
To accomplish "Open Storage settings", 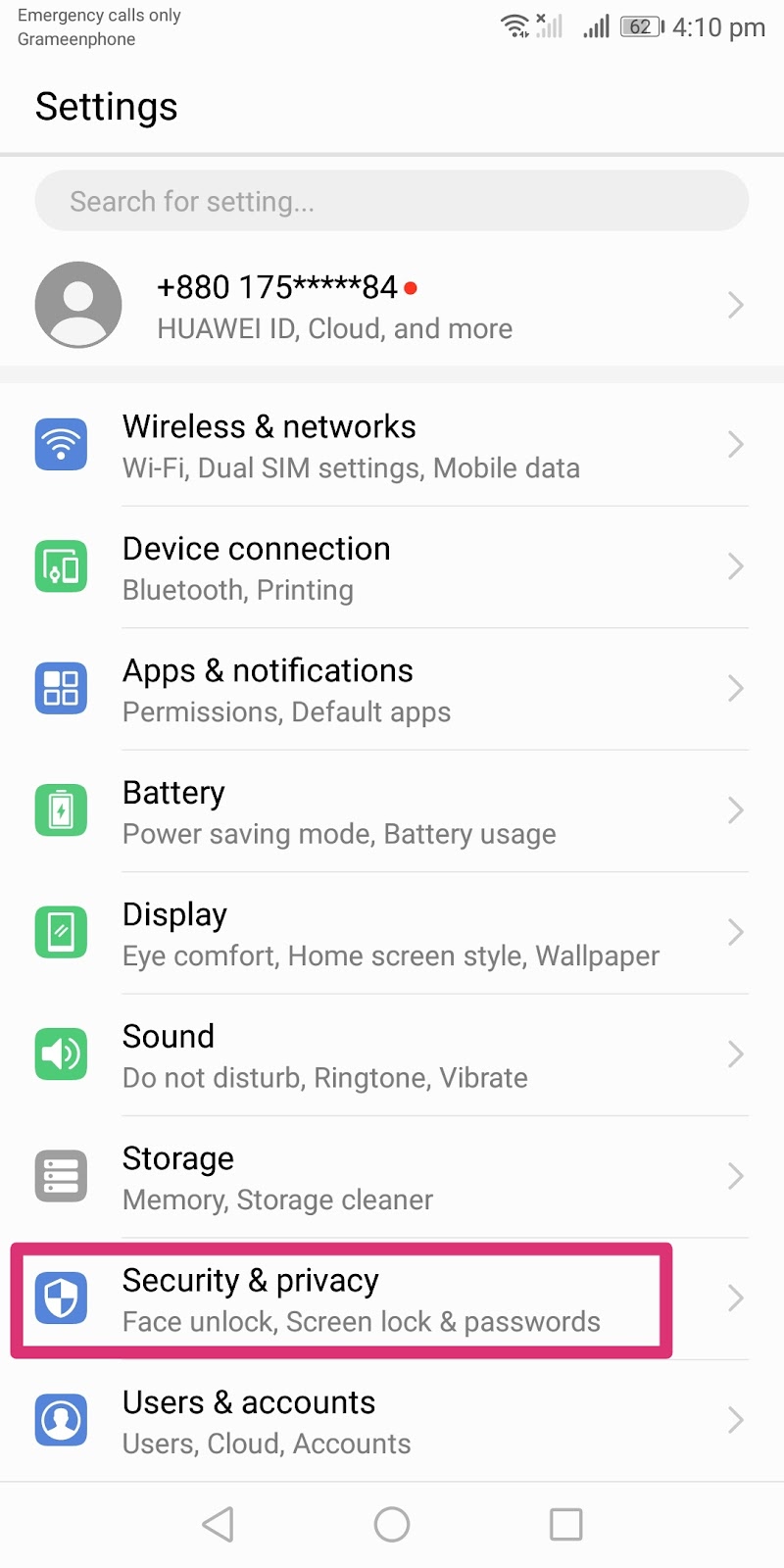I will pos(392,1177).
